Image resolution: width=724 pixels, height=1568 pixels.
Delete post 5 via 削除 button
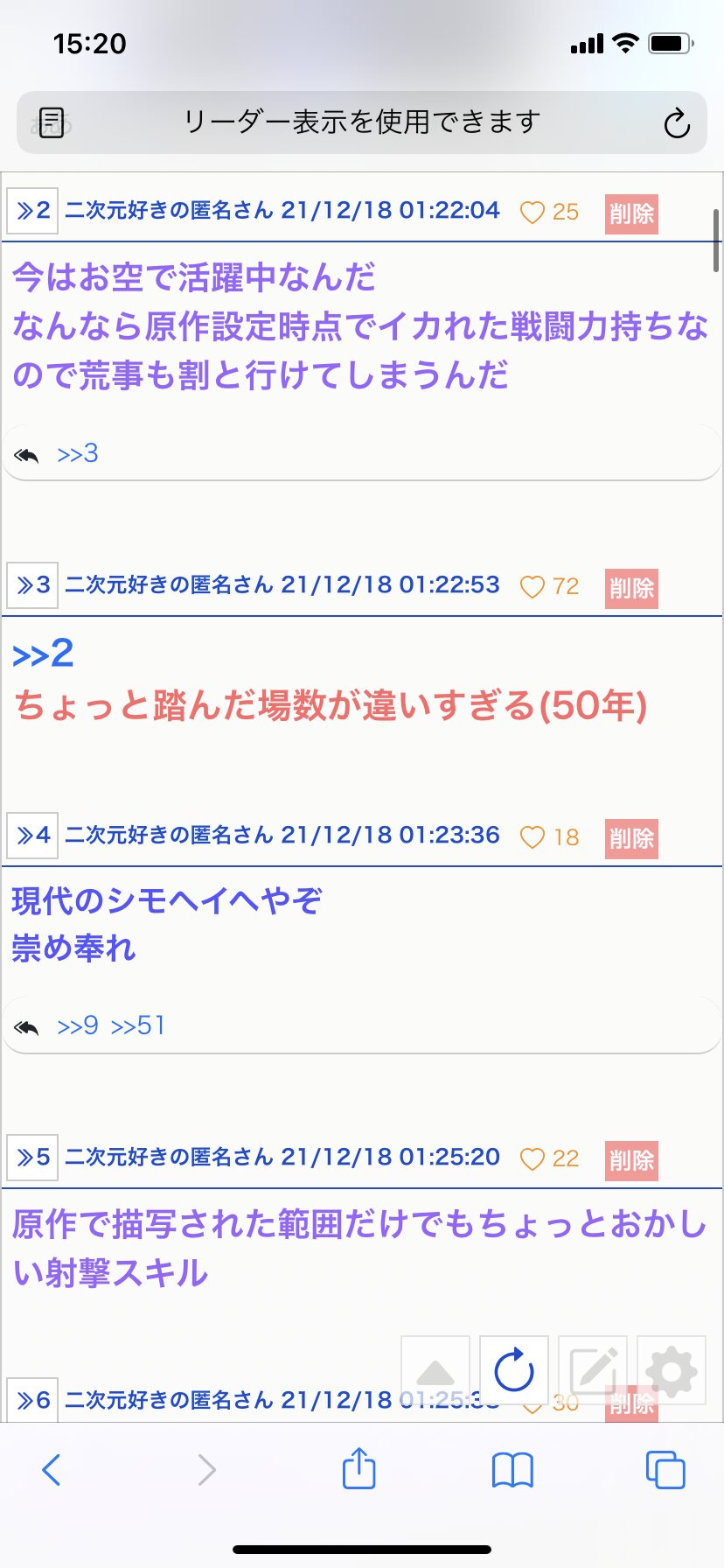[631, 1160]
